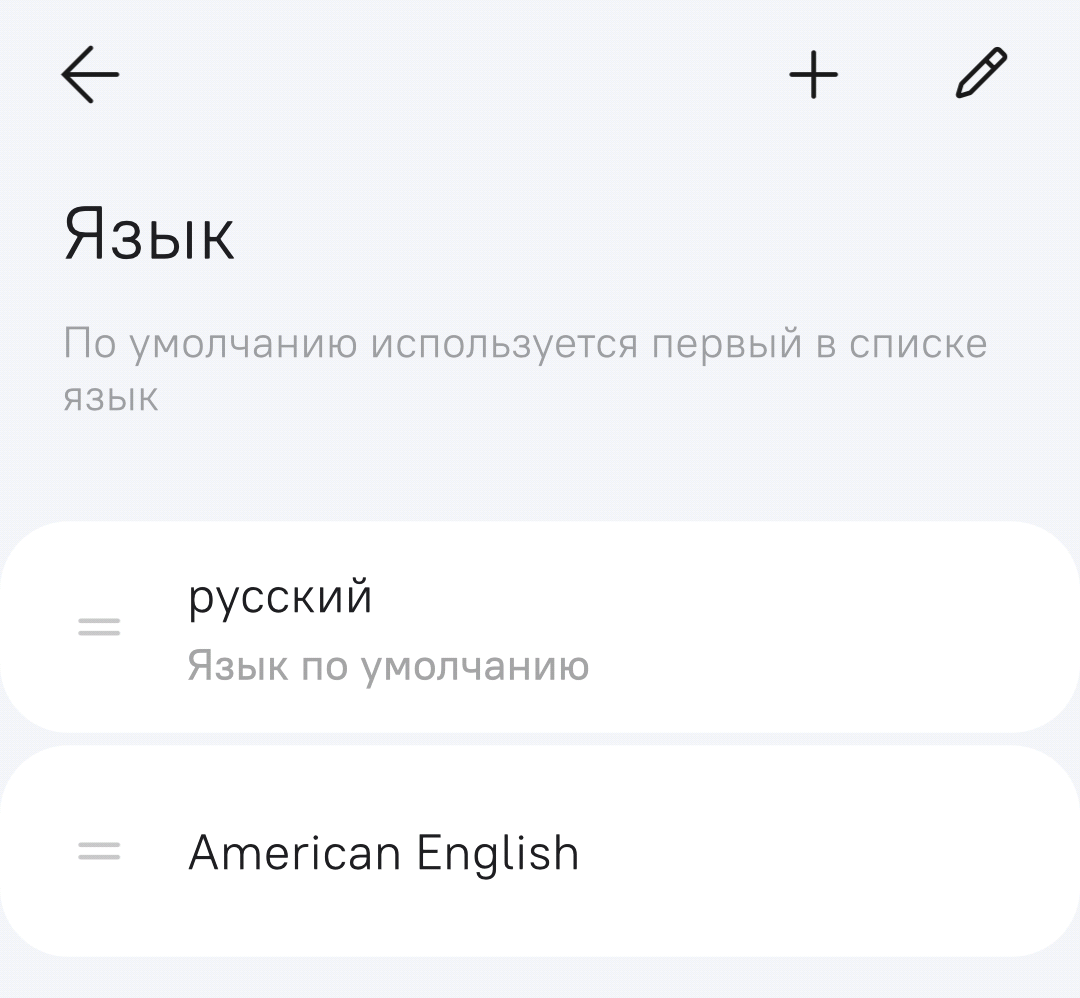
Task: Tap the reorder handle next to American English
Action: (99, 852)
